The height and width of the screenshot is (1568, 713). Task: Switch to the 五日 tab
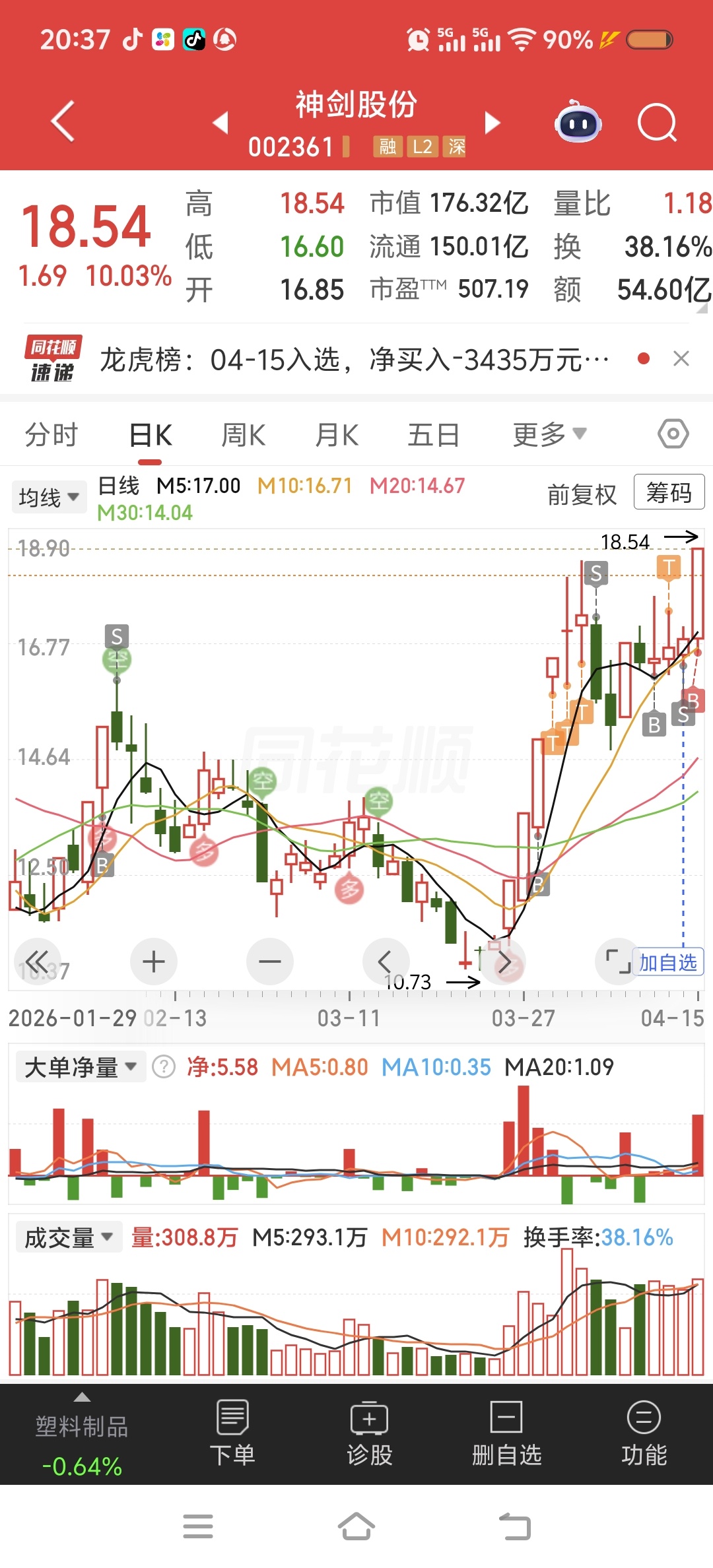pyautogui.click(x=433, y=436)
